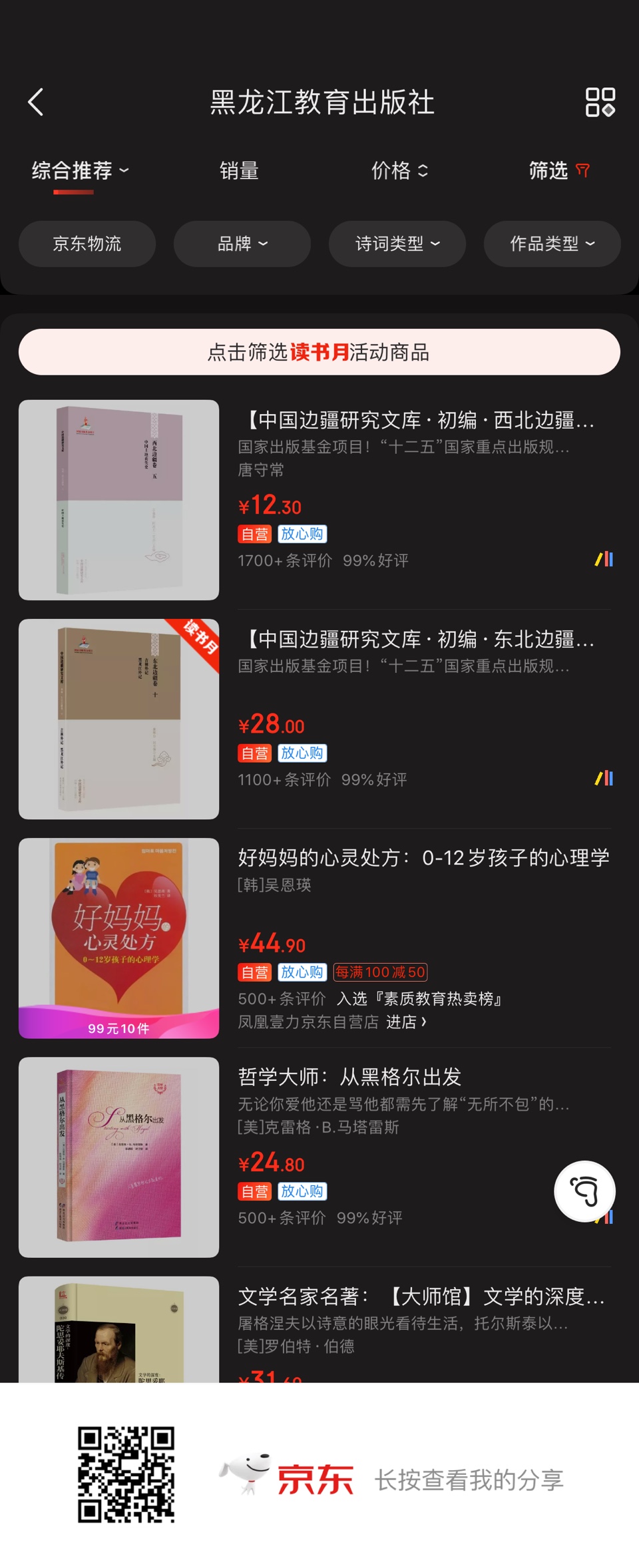Enter the 凤凰壹力京东自营店 shop
Screen dimensions: 639x1568
[406, 1022]
